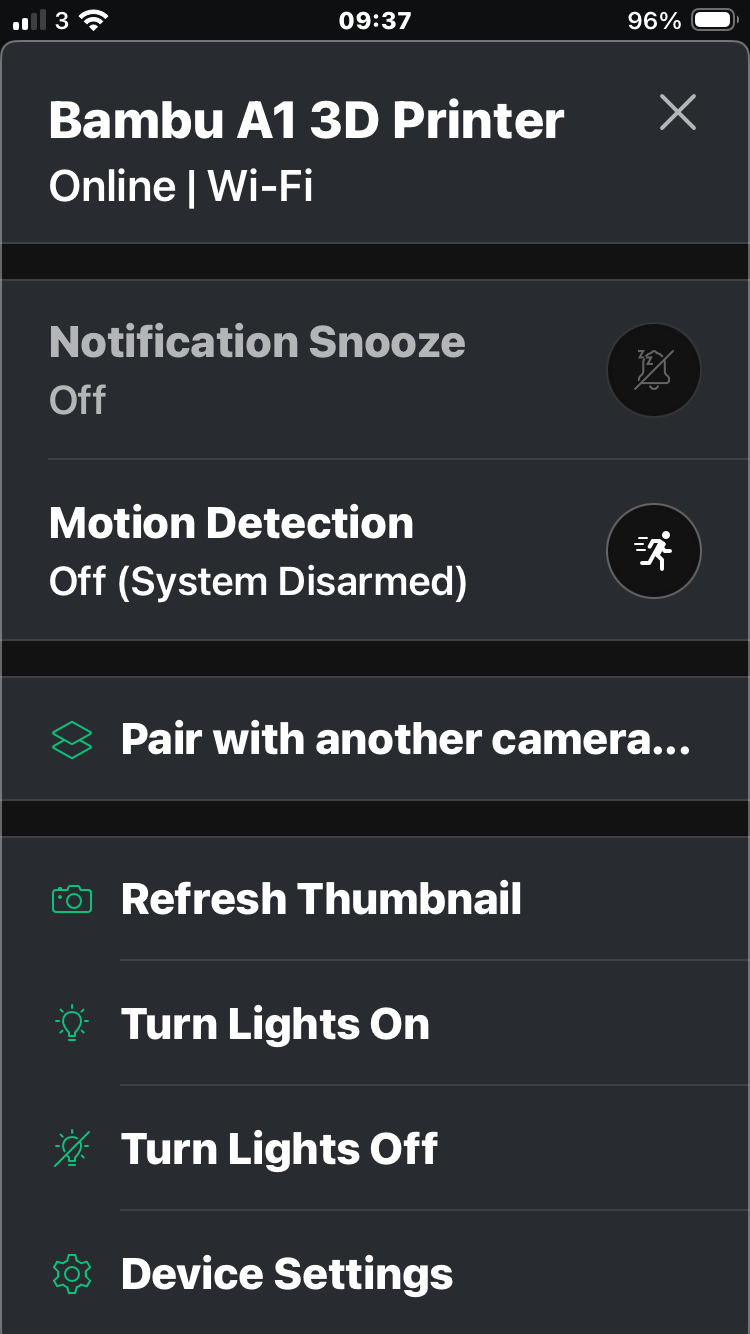Toggle the Notification Snooze bell icon
This screenshot has width=750, height=1334.
click(x=654, y=371)
